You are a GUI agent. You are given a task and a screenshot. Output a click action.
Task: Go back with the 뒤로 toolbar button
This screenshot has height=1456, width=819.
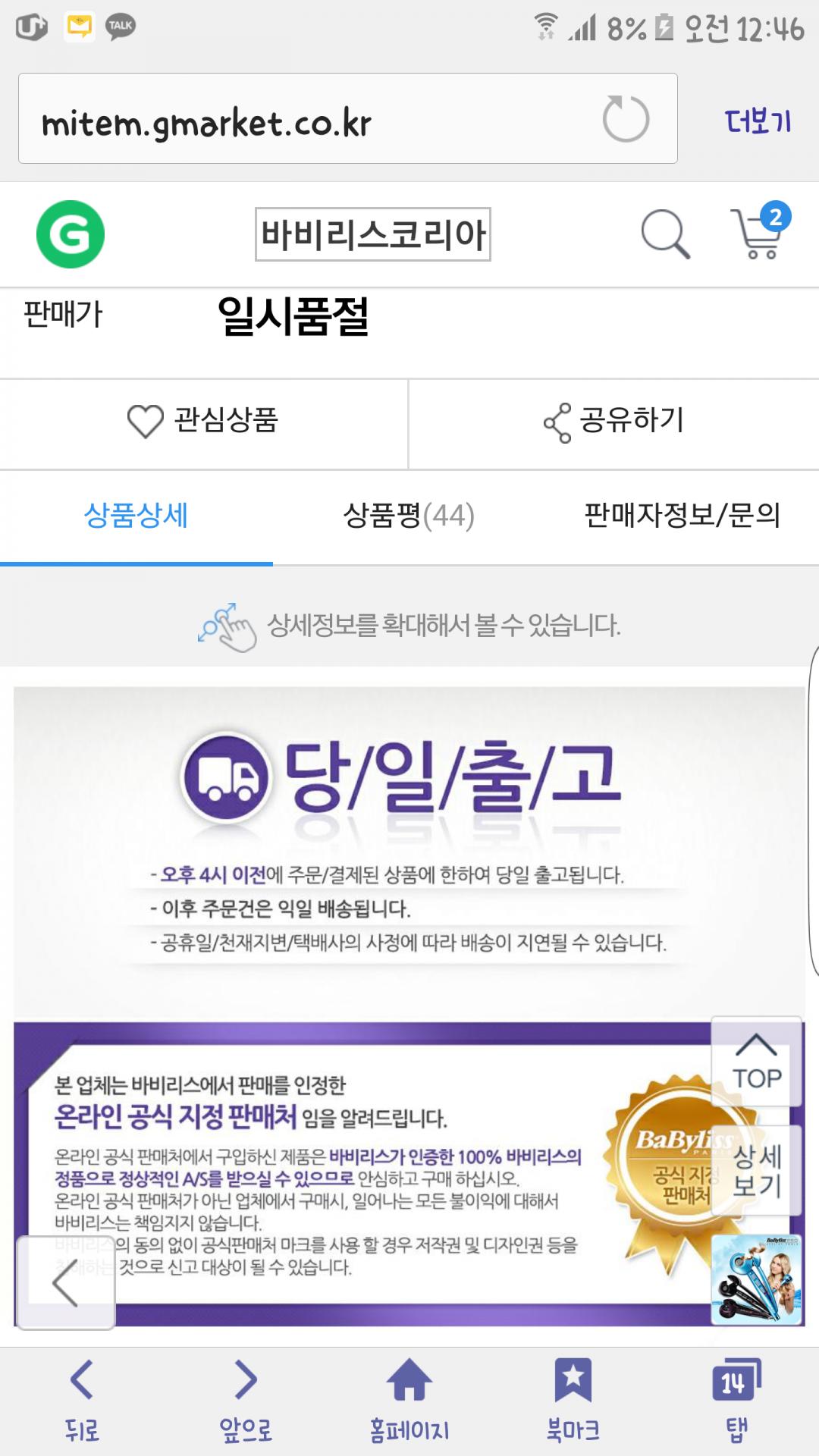coord(82,1400)
